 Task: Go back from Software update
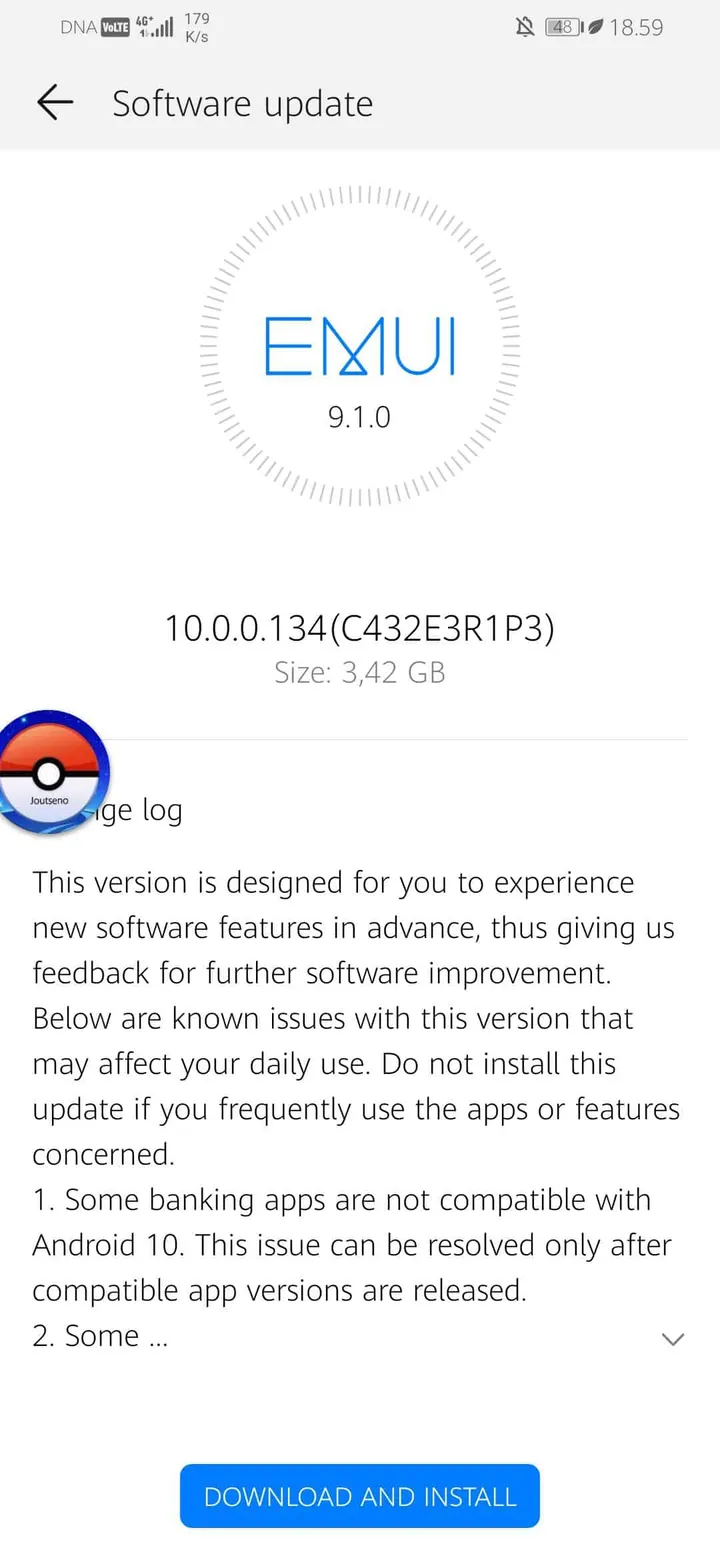(x=55, y=103)
